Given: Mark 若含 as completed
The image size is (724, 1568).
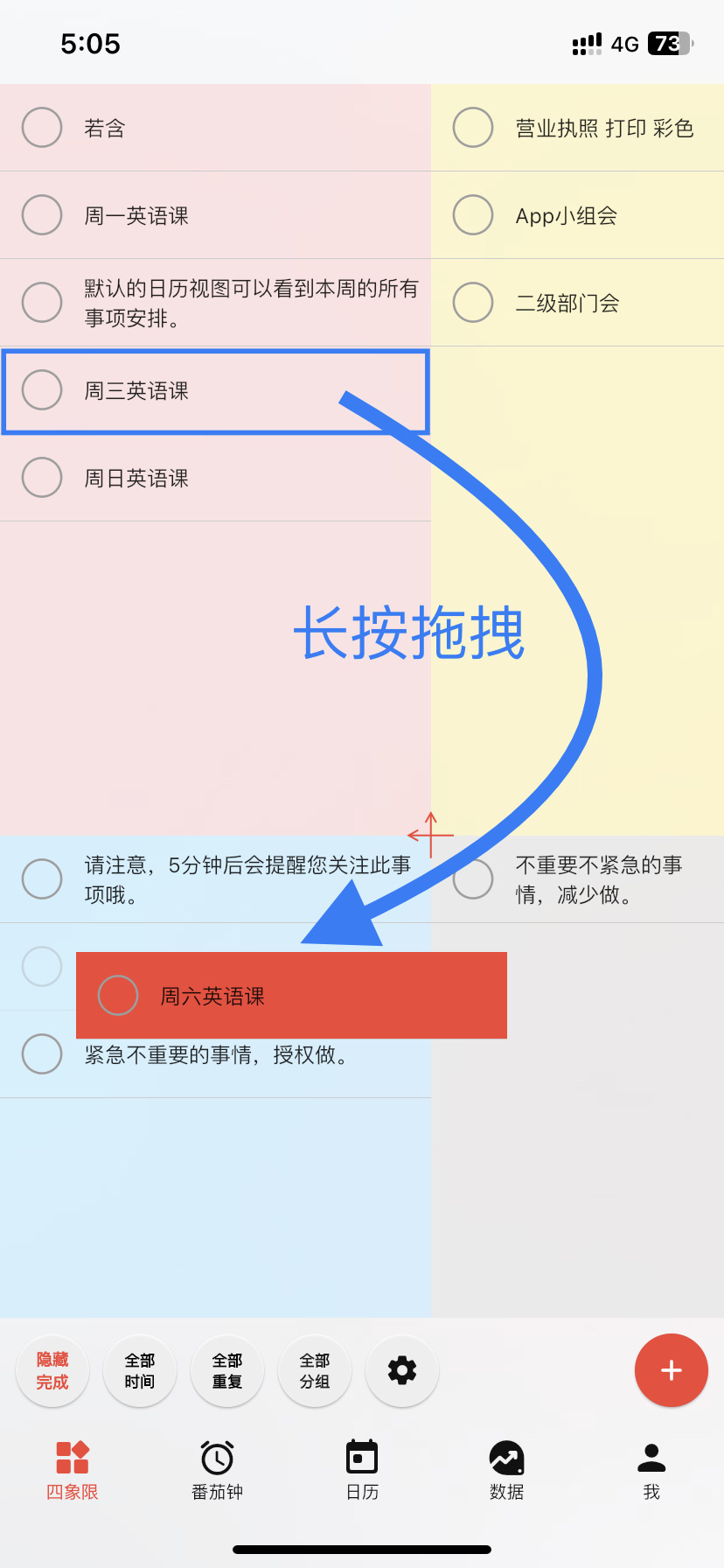Looking at the screenshot, I should (42, 128).
